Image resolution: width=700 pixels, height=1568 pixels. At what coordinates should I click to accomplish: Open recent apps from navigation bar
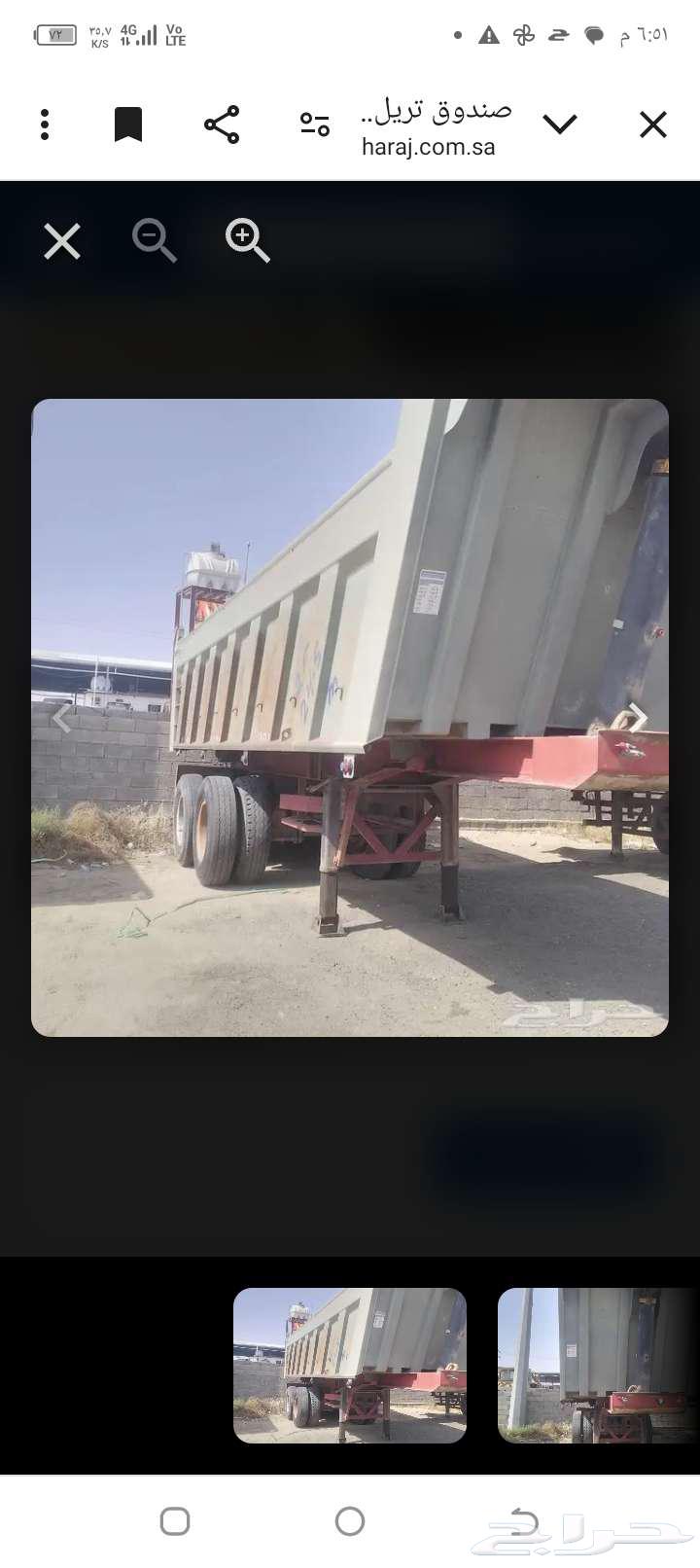coord(175,1521)
